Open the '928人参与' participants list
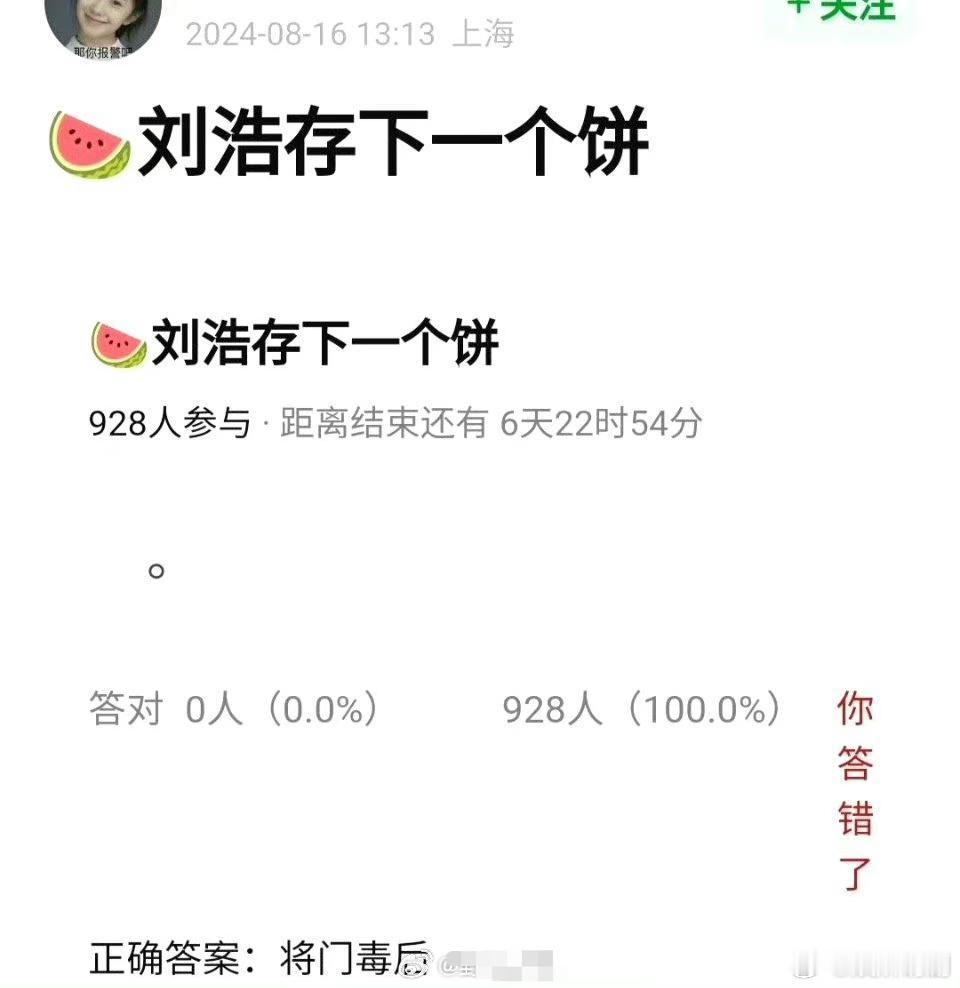Image resolution: width=960 pixels, height=988 pixels. [168, 423]
